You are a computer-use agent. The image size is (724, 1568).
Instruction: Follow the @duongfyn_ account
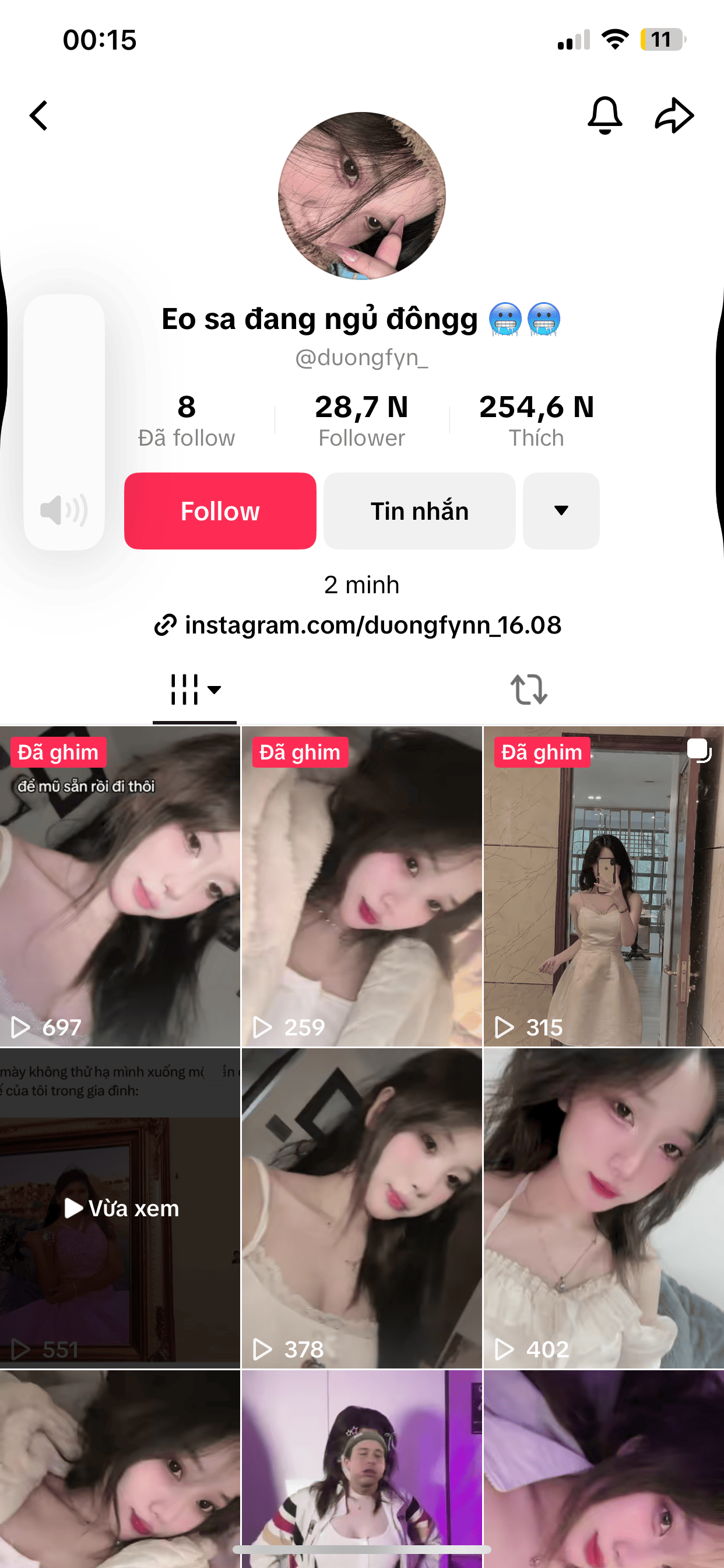coord(220,510)
